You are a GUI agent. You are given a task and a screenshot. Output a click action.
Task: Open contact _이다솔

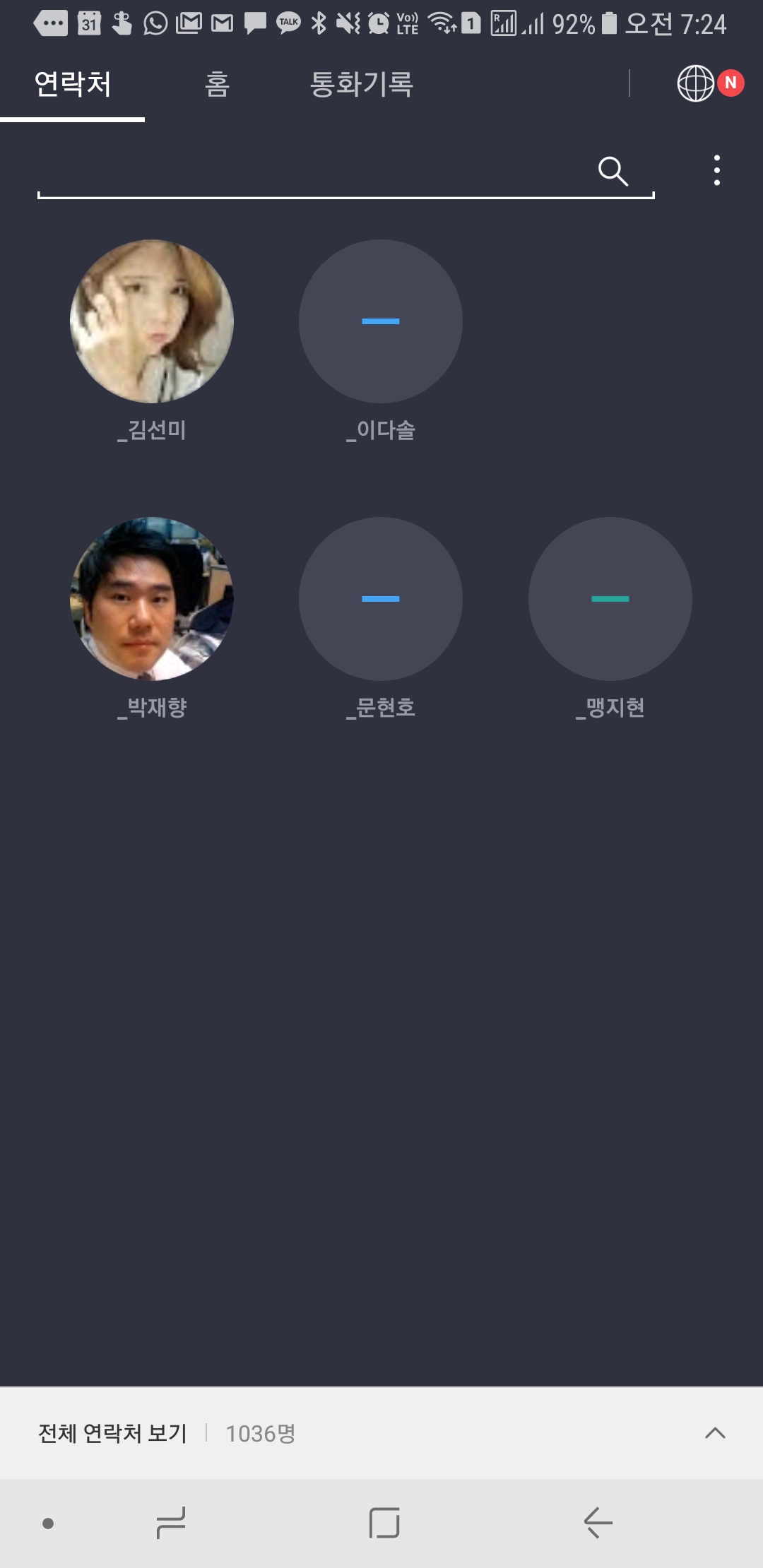381,321
